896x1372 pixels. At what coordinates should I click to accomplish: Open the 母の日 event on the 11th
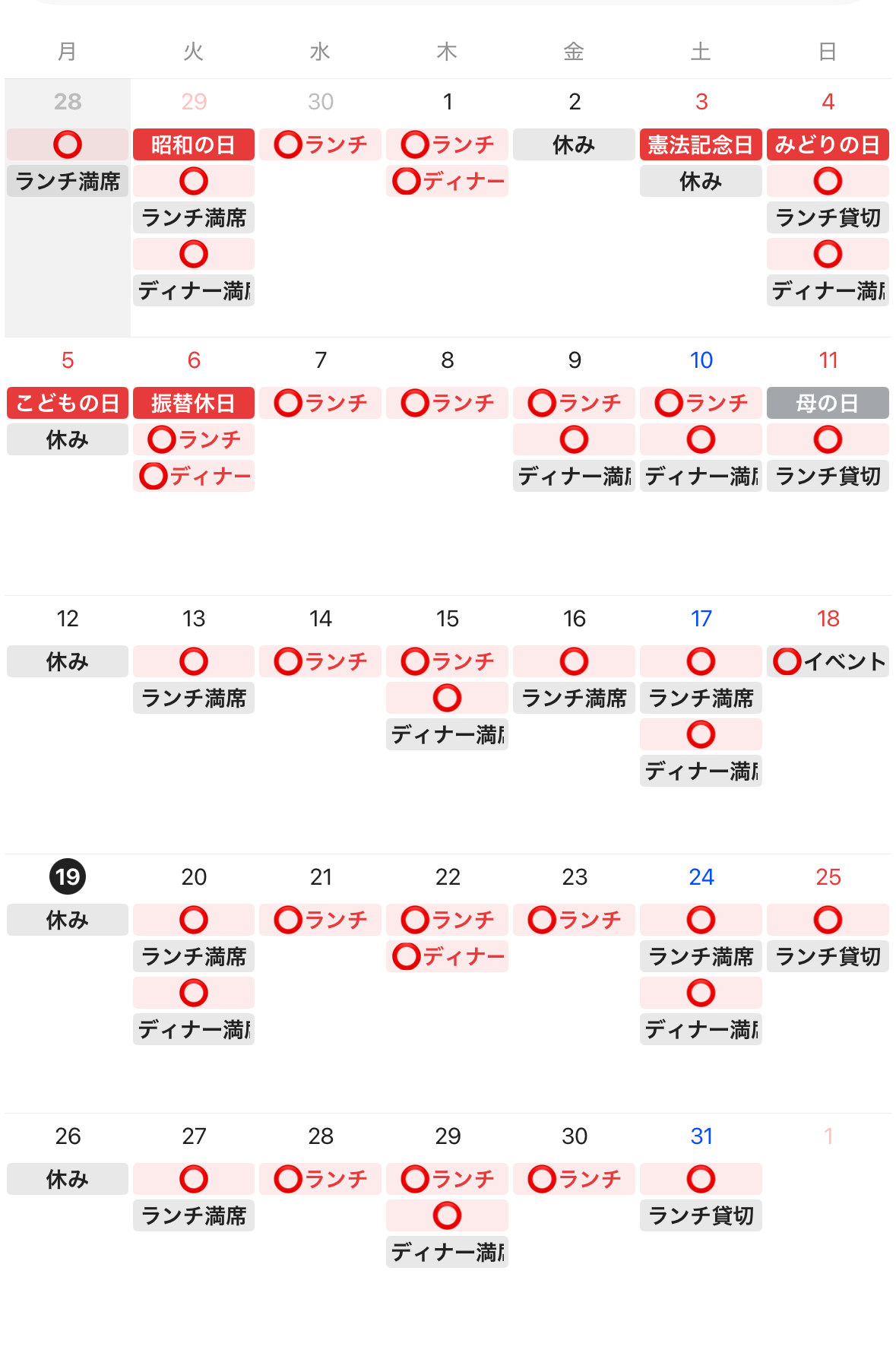pos(827,403)
